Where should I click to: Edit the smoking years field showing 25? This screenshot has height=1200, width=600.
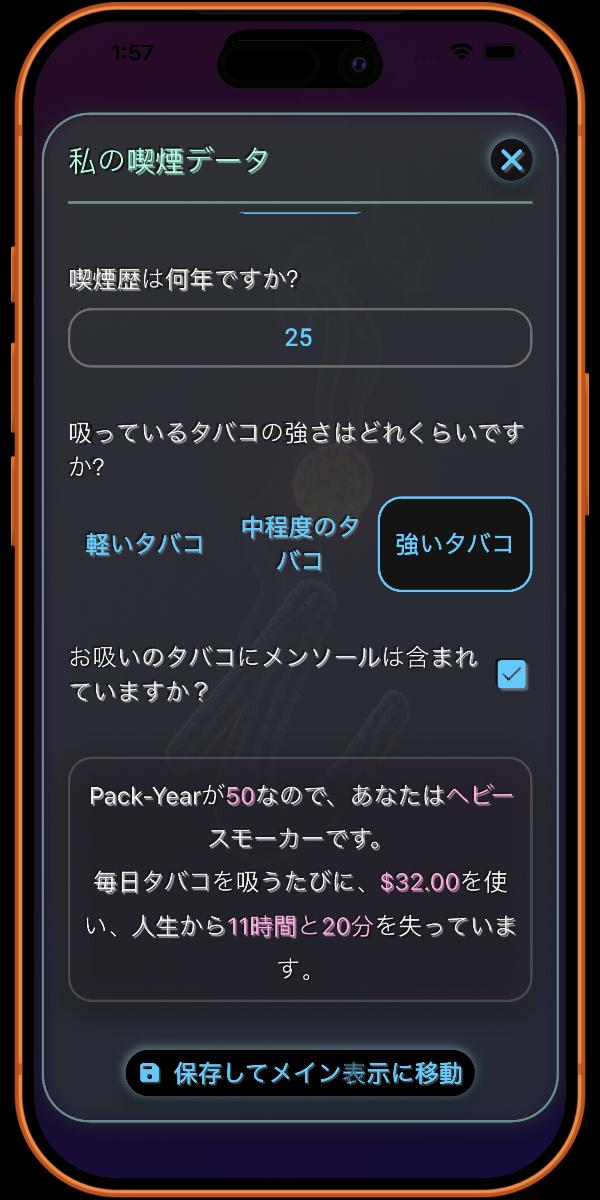299,338
